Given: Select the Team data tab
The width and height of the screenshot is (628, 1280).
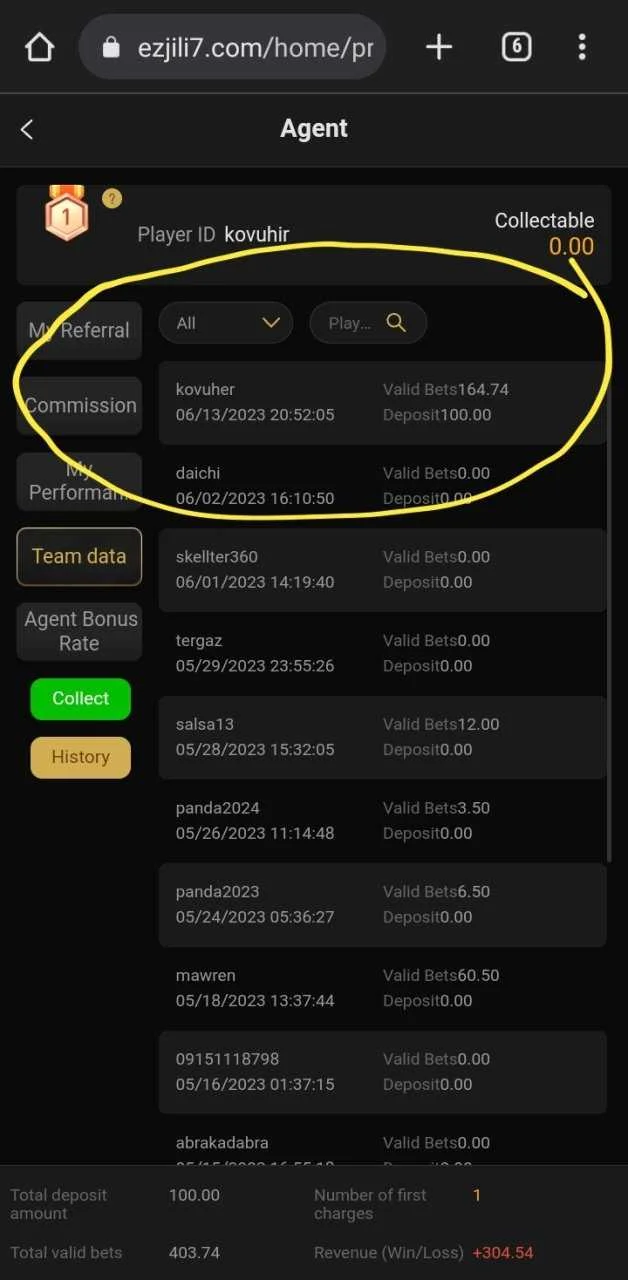Looking at the screenshot, I should tap(79, 556).
